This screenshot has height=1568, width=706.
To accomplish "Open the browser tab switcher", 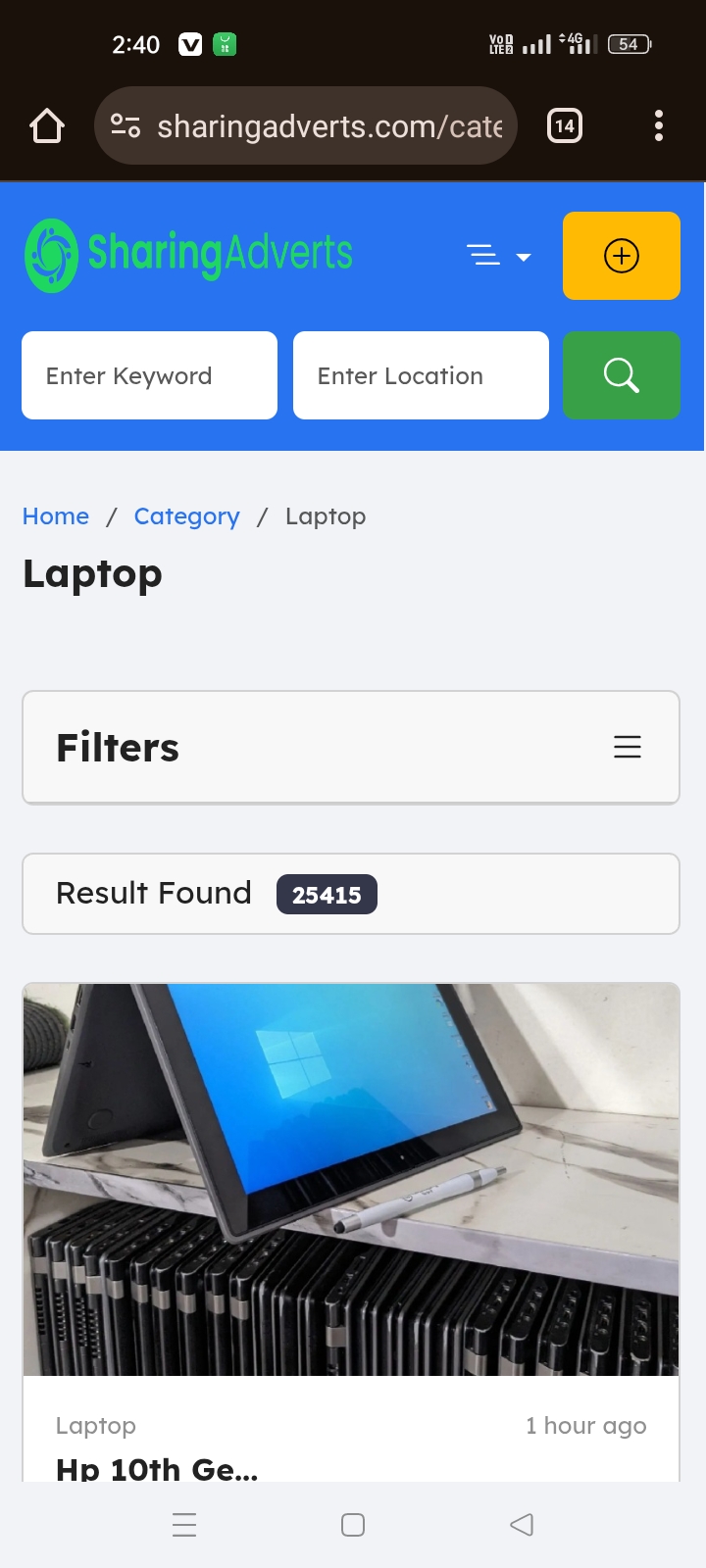I will click(565, 125).
